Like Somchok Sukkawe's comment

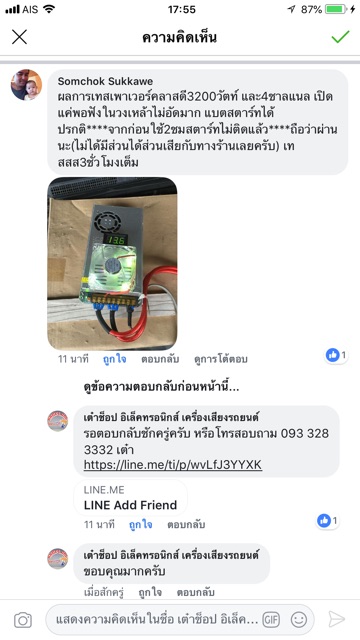[114, 359]
